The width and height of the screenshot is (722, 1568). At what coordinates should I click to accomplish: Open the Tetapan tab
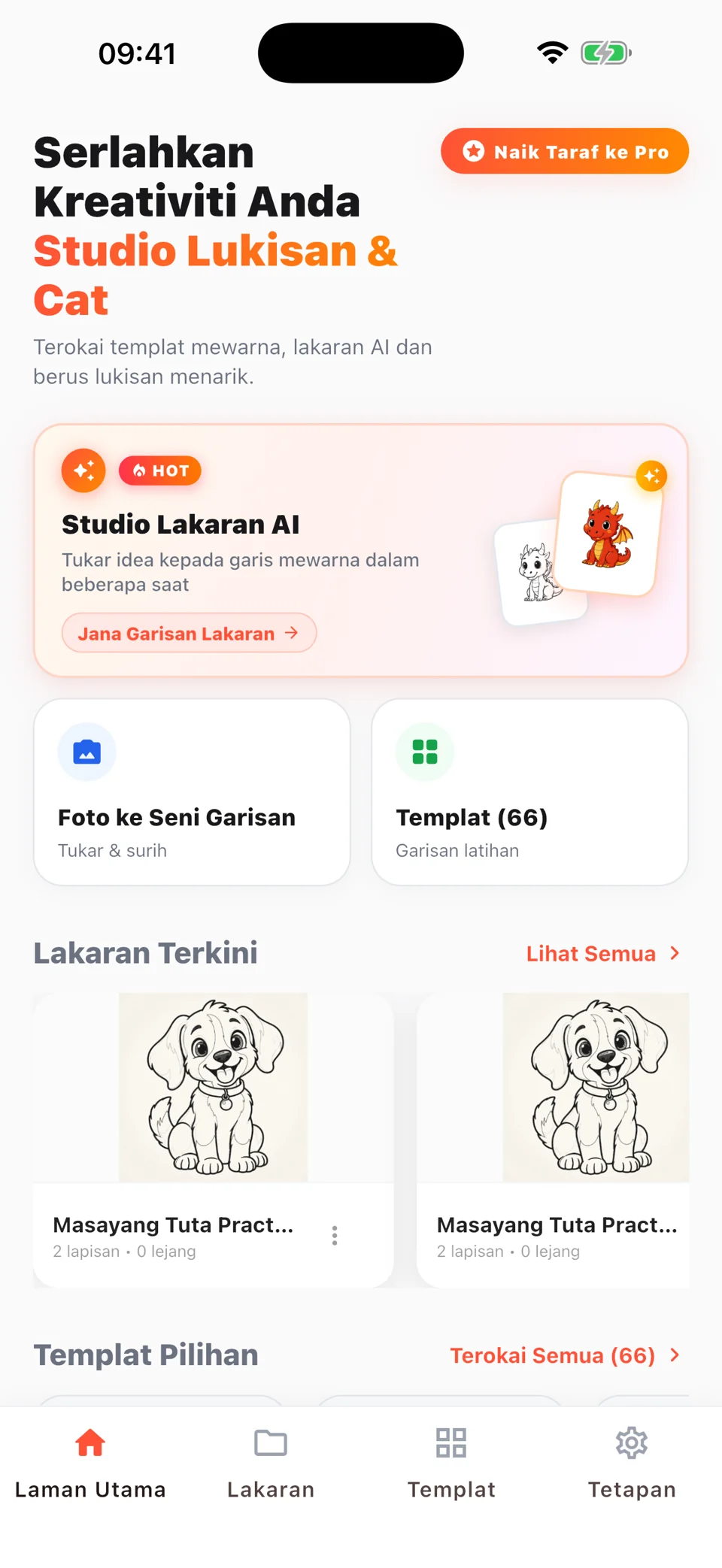point(632,1463)
